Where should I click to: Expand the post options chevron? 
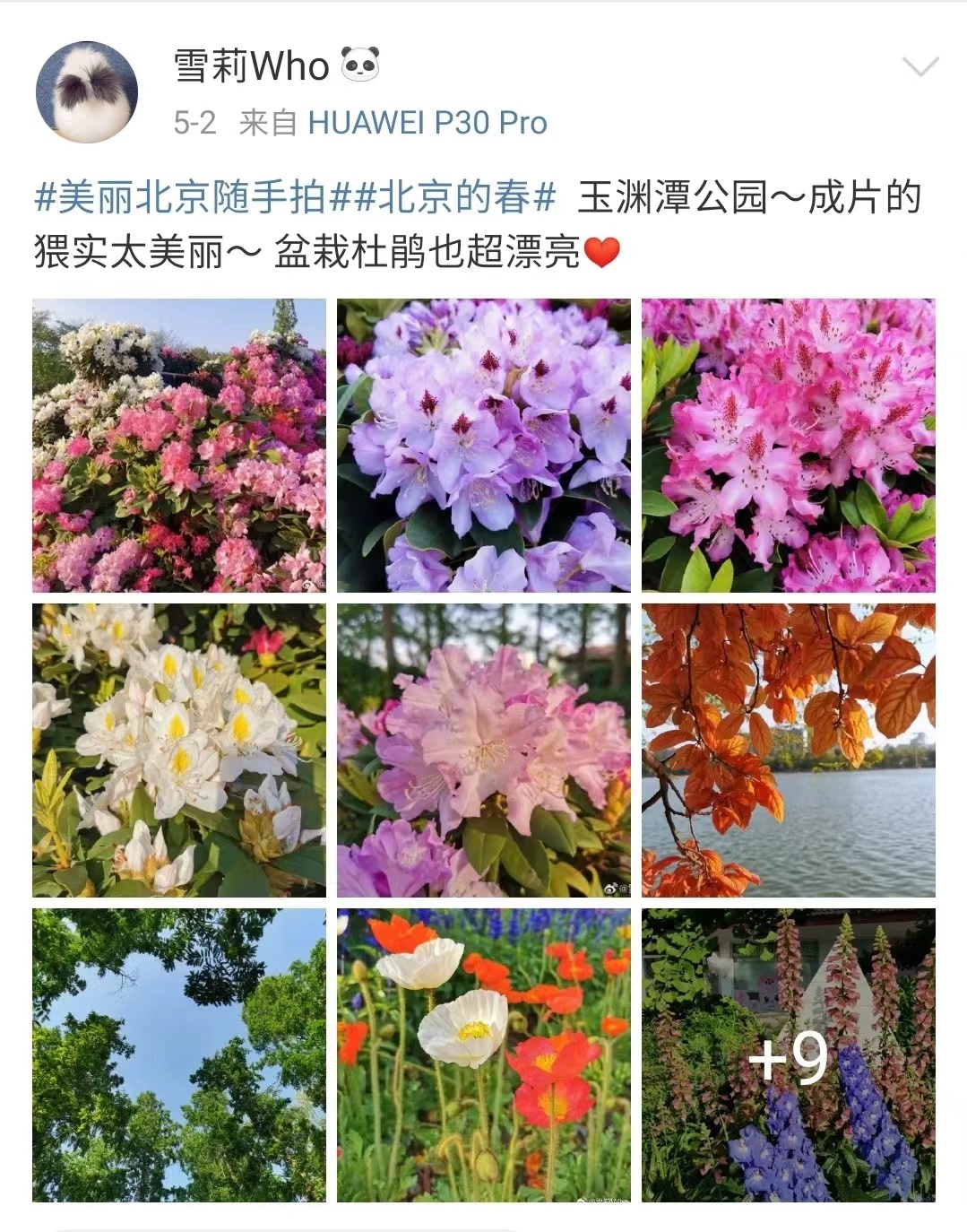[x=920, y=66]
